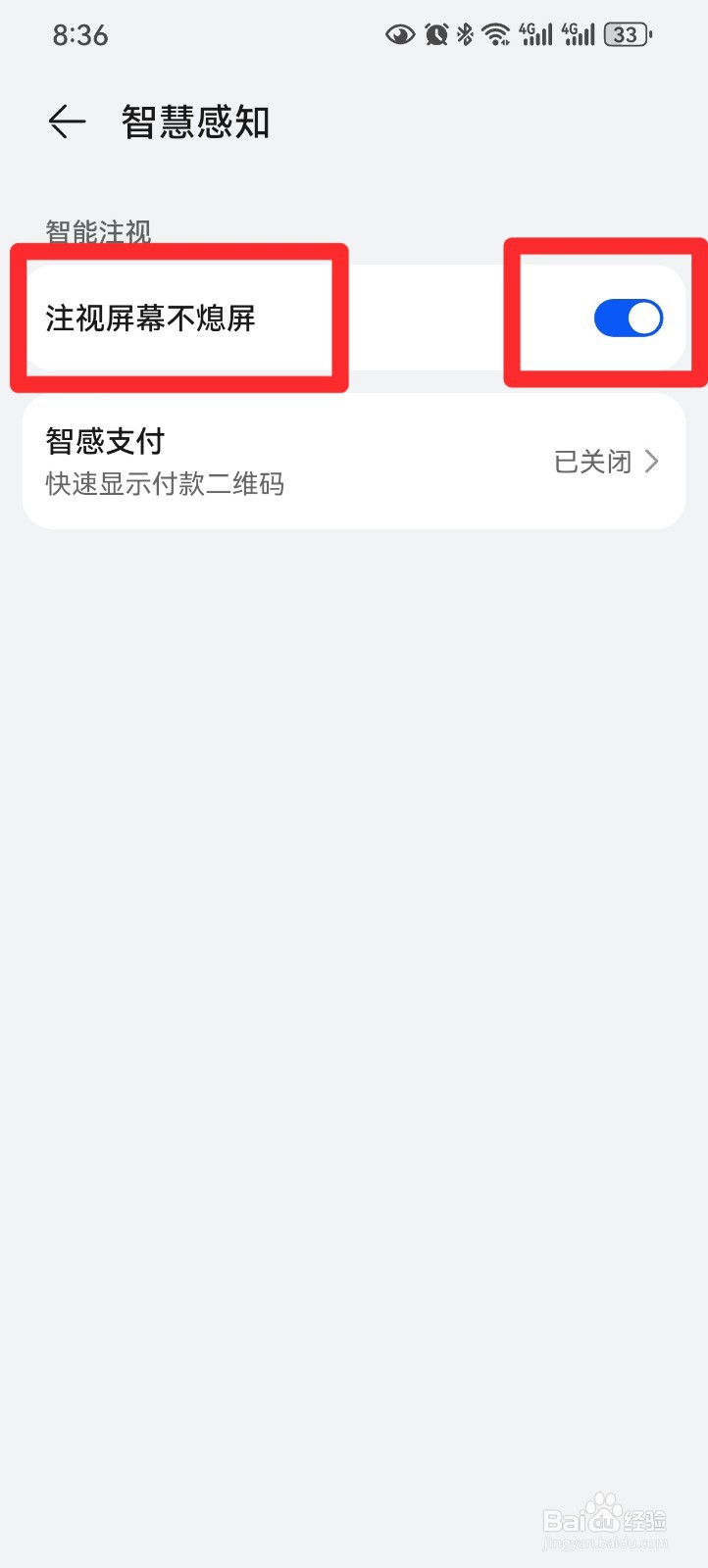Viewport: 708px width, 1568px height.
Task: Select the 智慧感知 title header
Action: click(195, 122)
